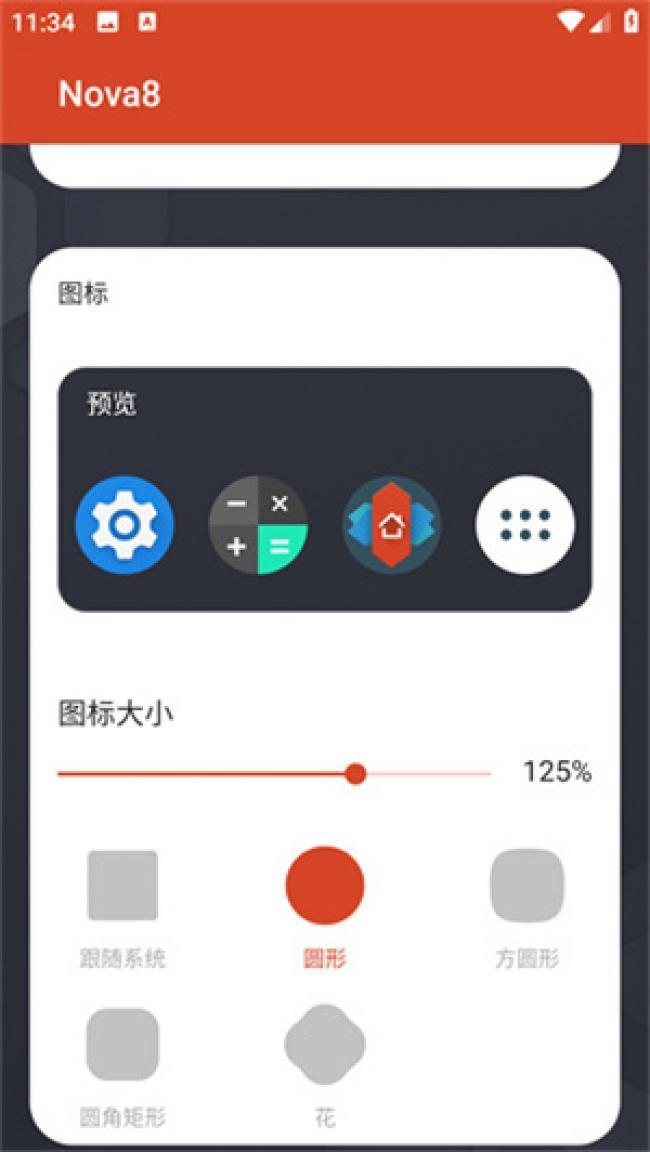Tap the 图标大小 slider track
The width and height of the screenshot is (650, 1152).
point(274,774)
